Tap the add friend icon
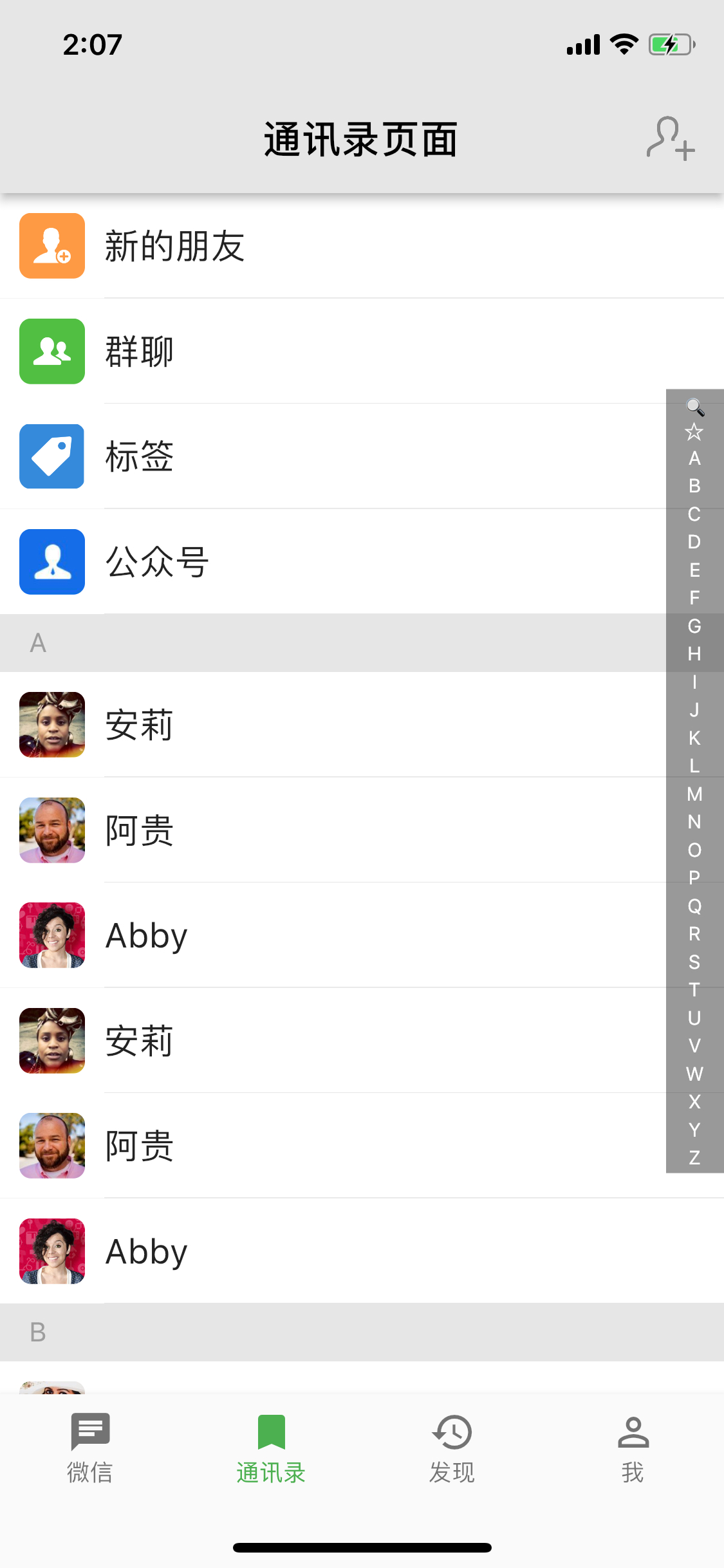The image size is (724, 1568). 671,138
